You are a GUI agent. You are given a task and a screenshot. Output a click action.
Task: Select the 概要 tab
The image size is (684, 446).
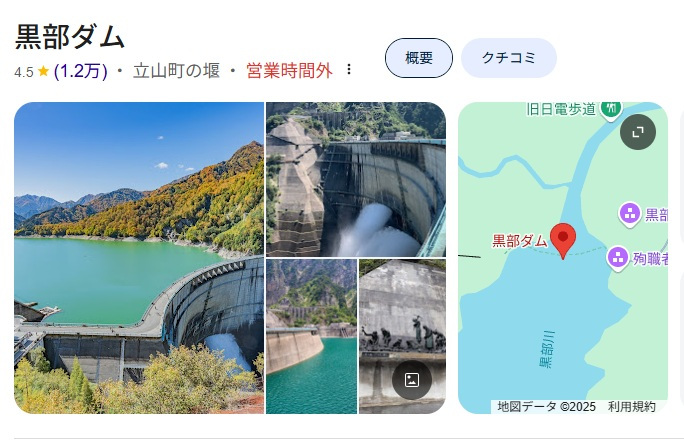click(x=419, y=58)
